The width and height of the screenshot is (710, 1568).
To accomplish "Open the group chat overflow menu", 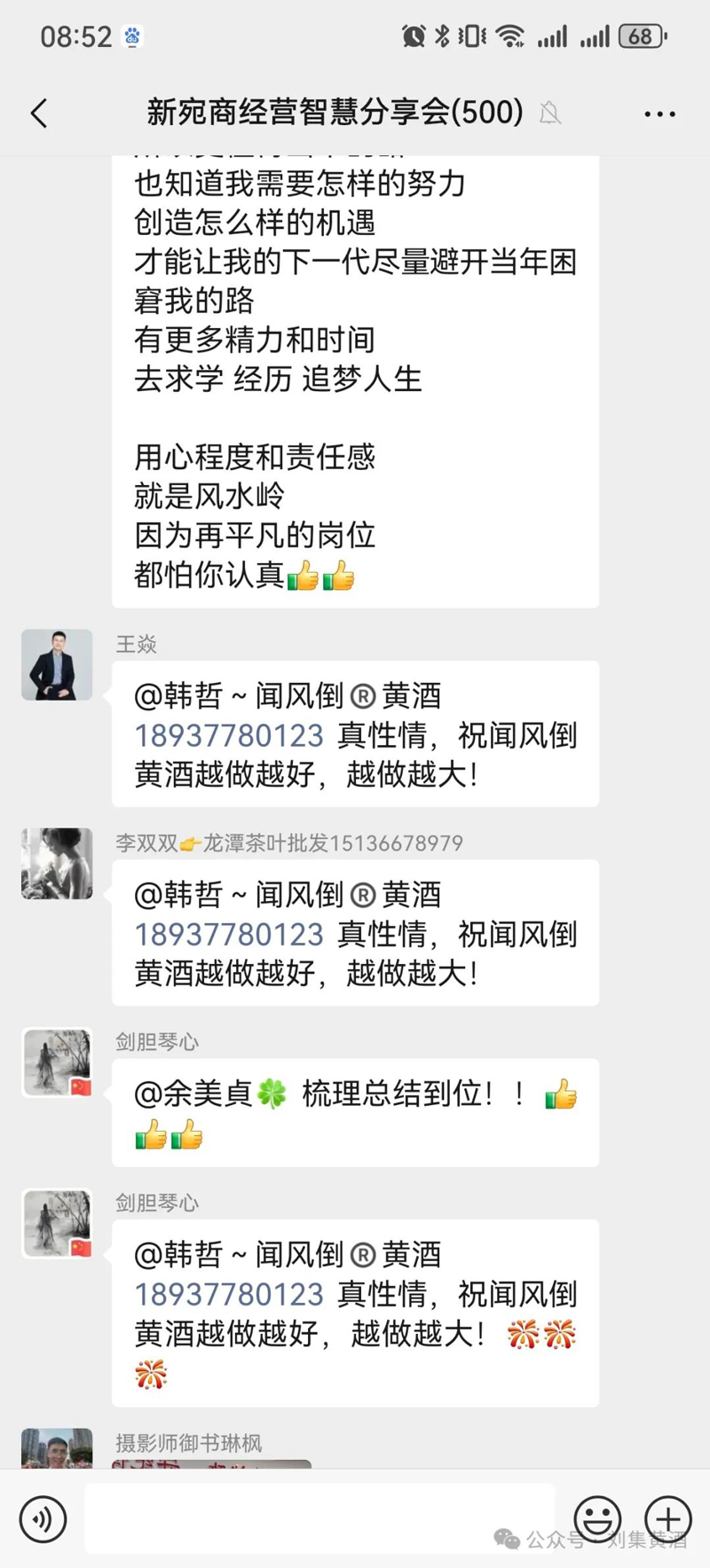I will 659,114.
